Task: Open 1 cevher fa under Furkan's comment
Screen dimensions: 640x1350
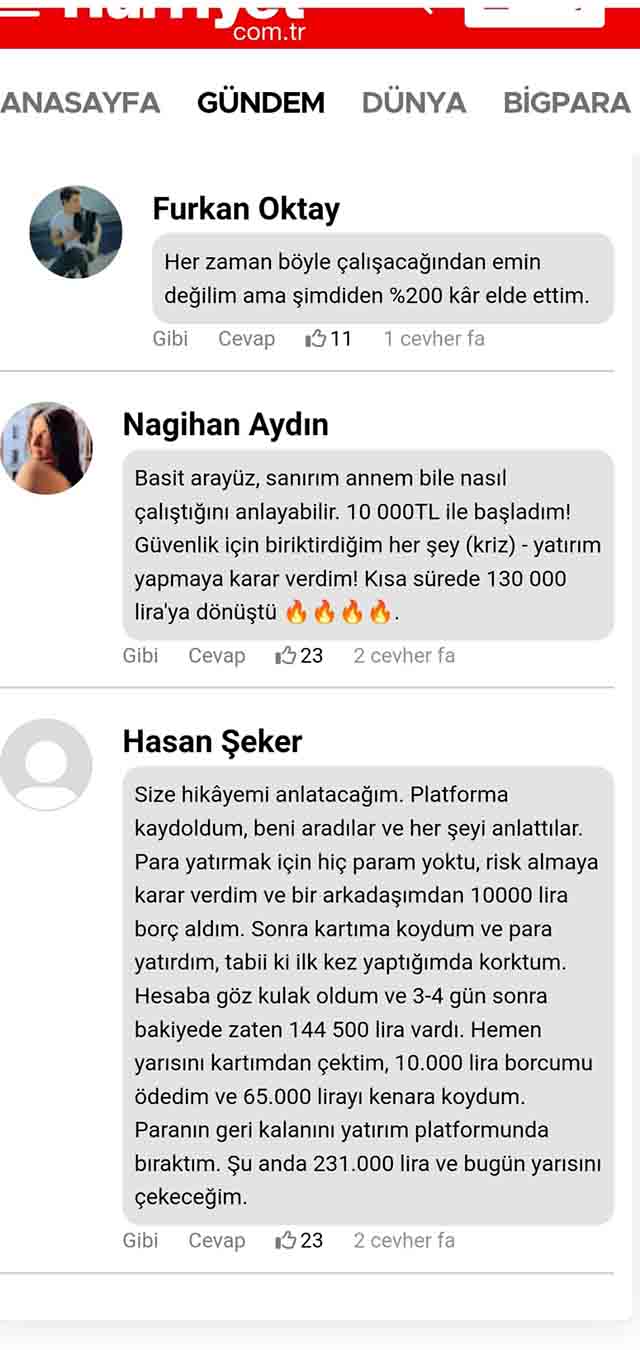Action: coord(434,339)
